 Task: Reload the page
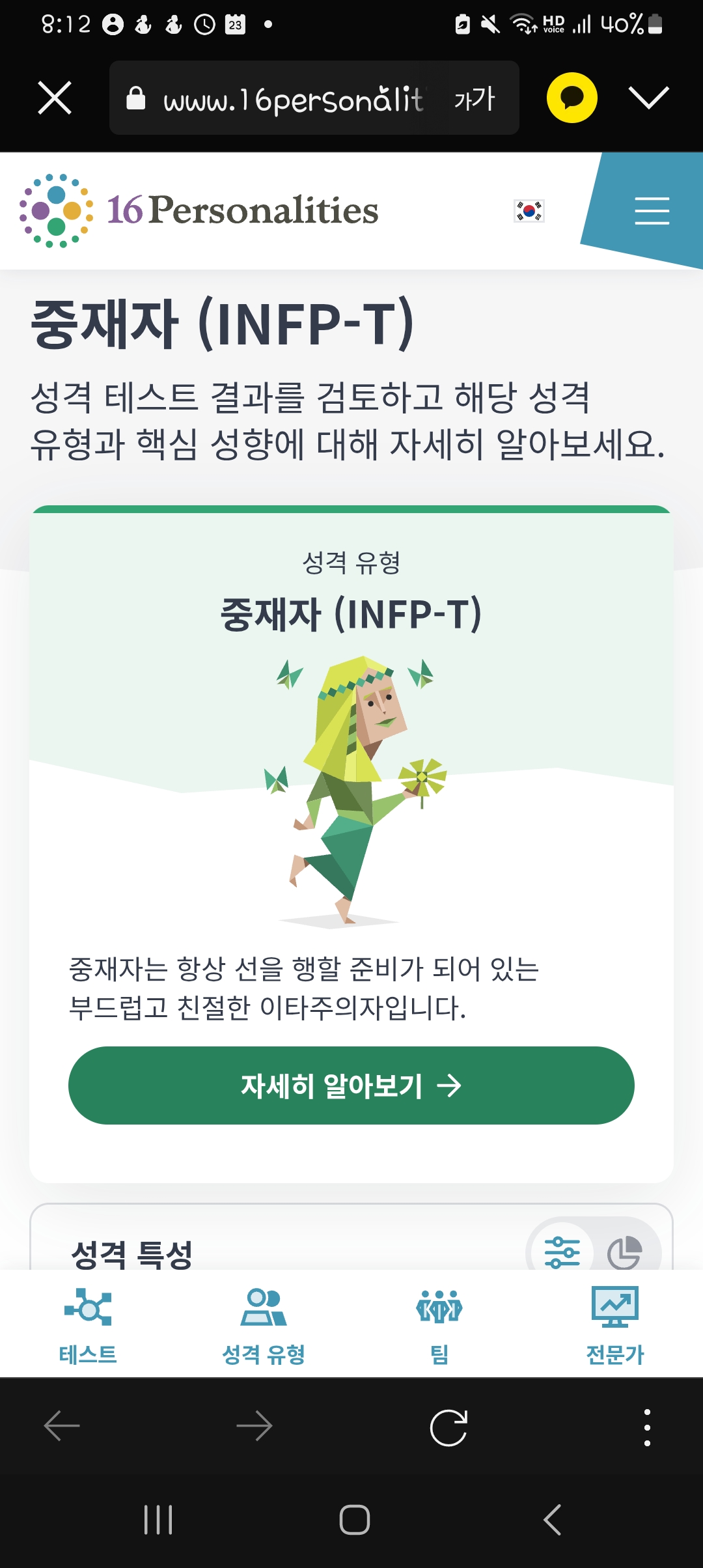449,1427
